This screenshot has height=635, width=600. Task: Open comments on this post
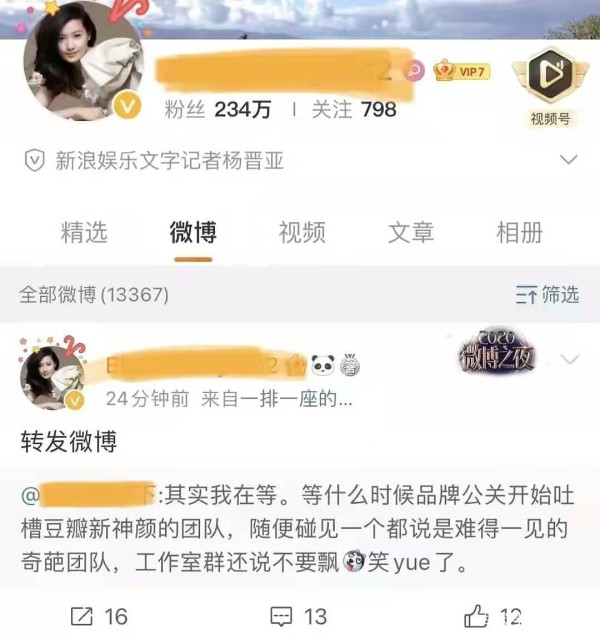[300, 615]
